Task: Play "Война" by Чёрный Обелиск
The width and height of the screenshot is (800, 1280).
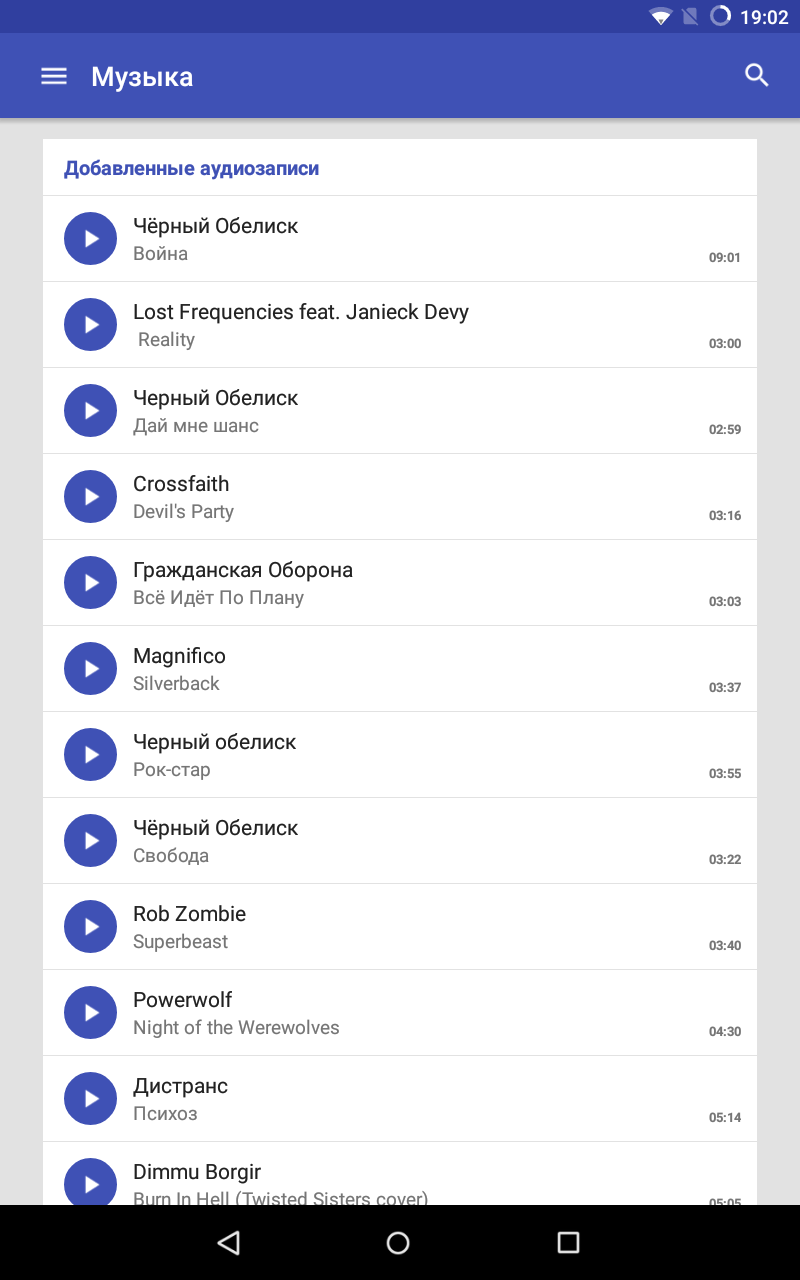Action: point(91,239)
